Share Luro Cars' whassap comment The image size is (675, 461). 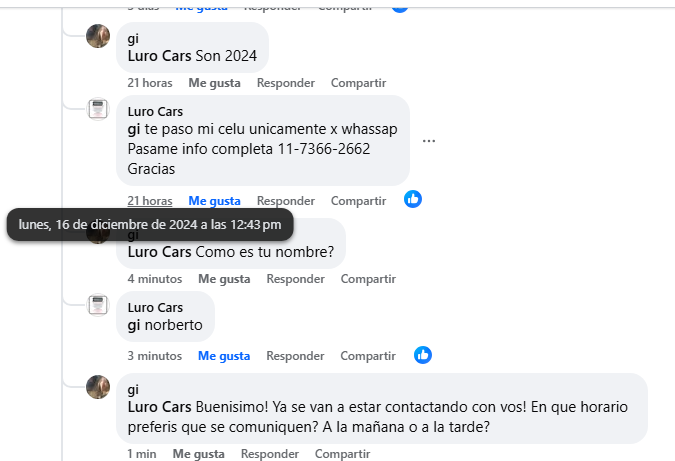click(358, 201)
